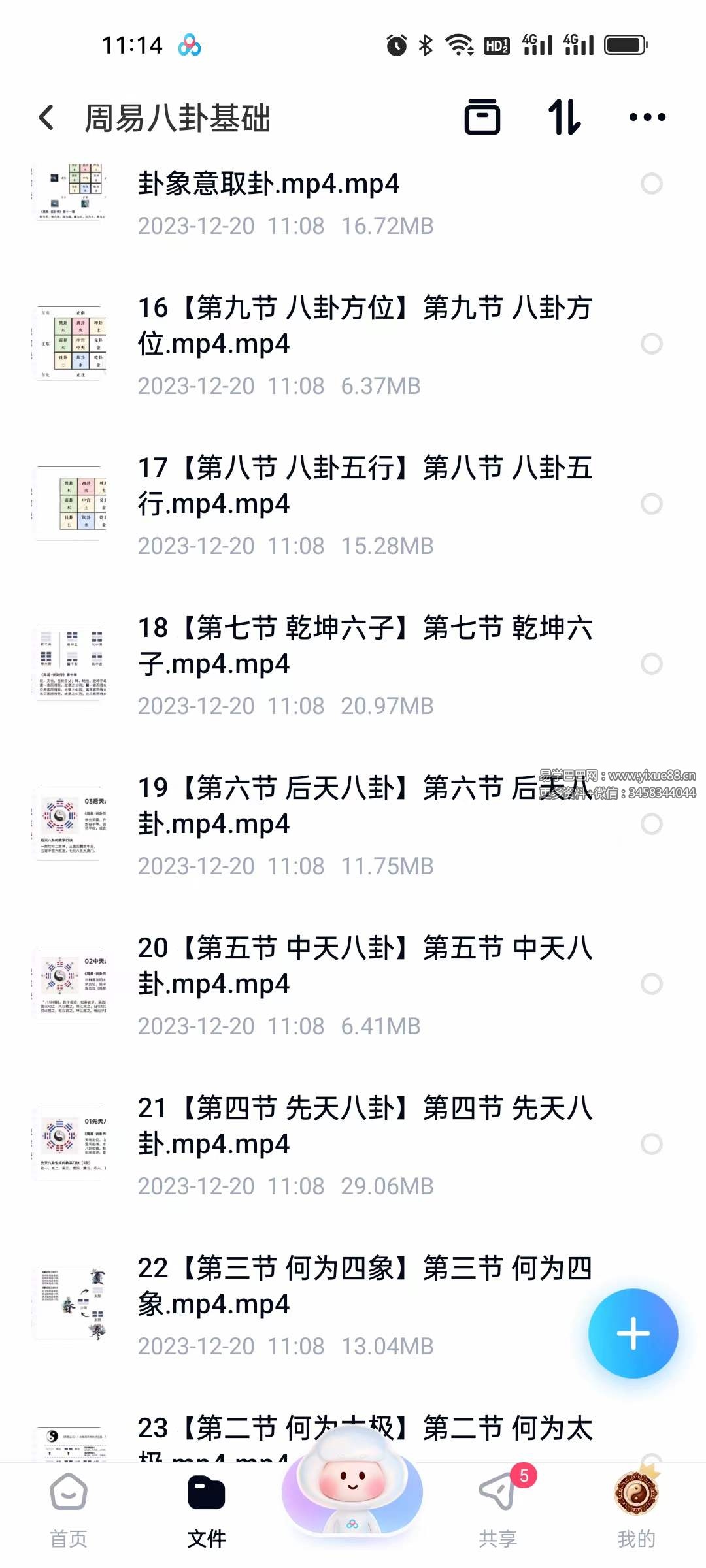Select the 19 第六节 后天八卦 file

pyautogui.click(x=651, y=824)
